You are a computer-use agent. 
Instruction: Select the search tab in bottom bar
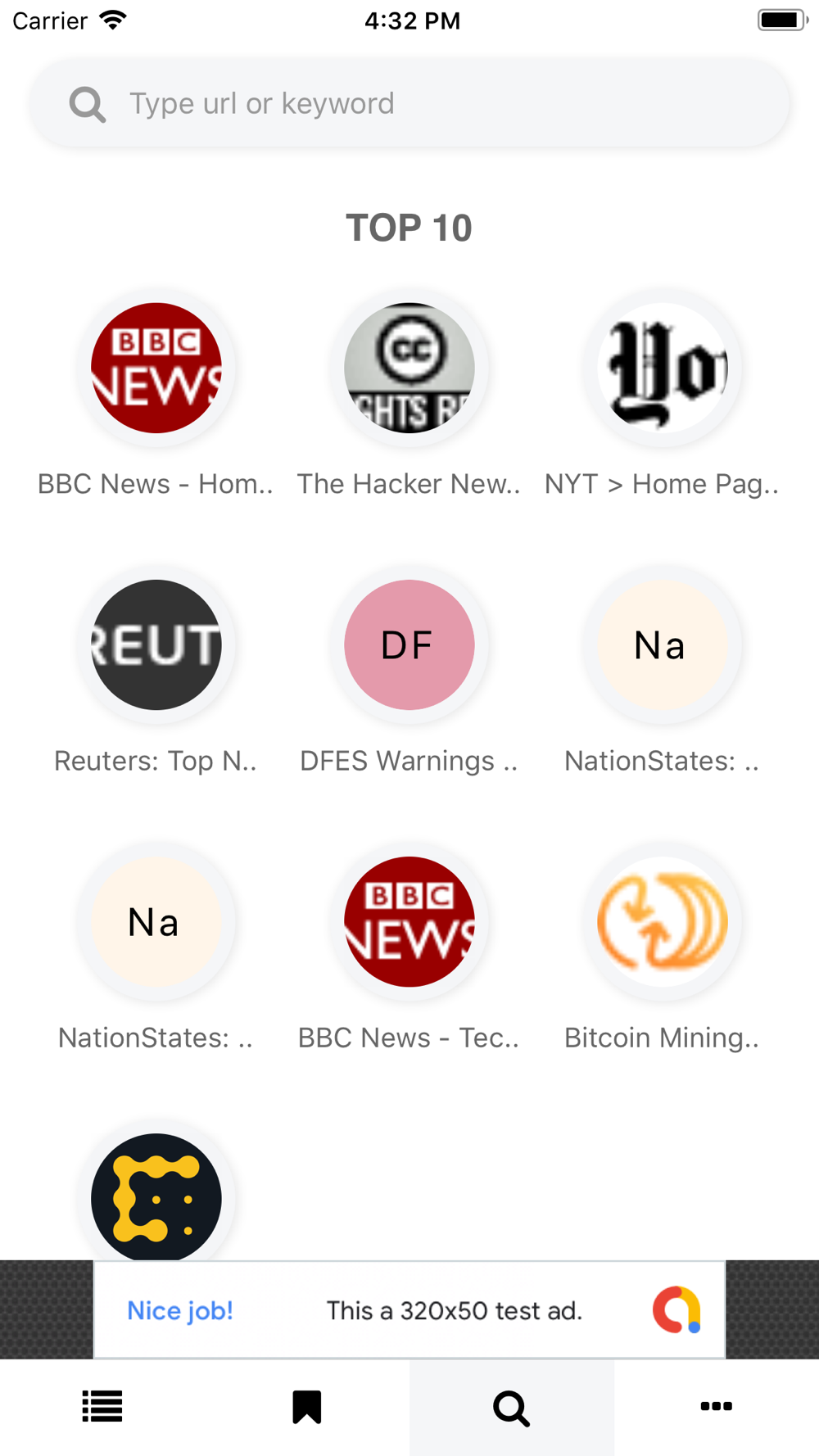pos(512,1407)
